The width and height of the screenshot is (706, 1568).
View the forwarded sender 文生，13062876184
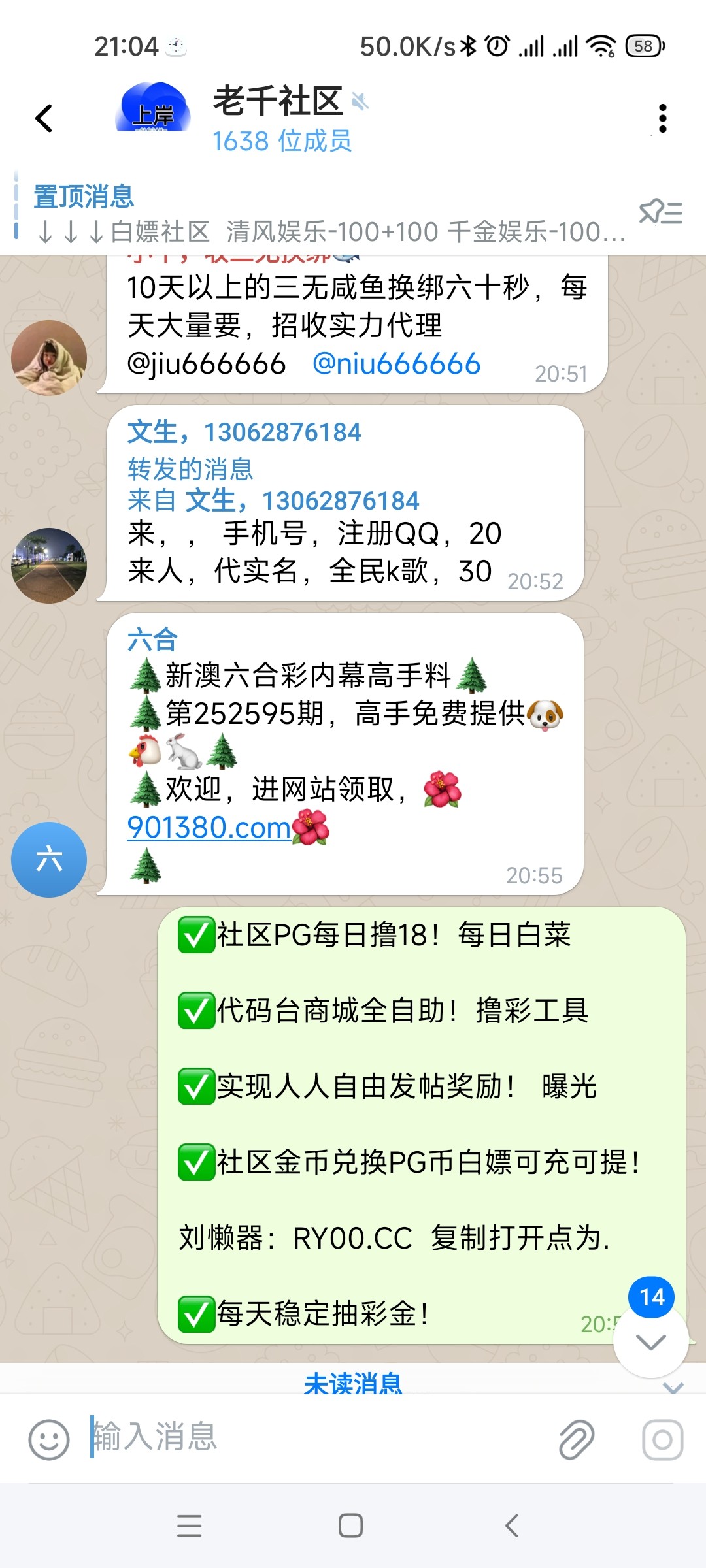click(x=302, y=501)
